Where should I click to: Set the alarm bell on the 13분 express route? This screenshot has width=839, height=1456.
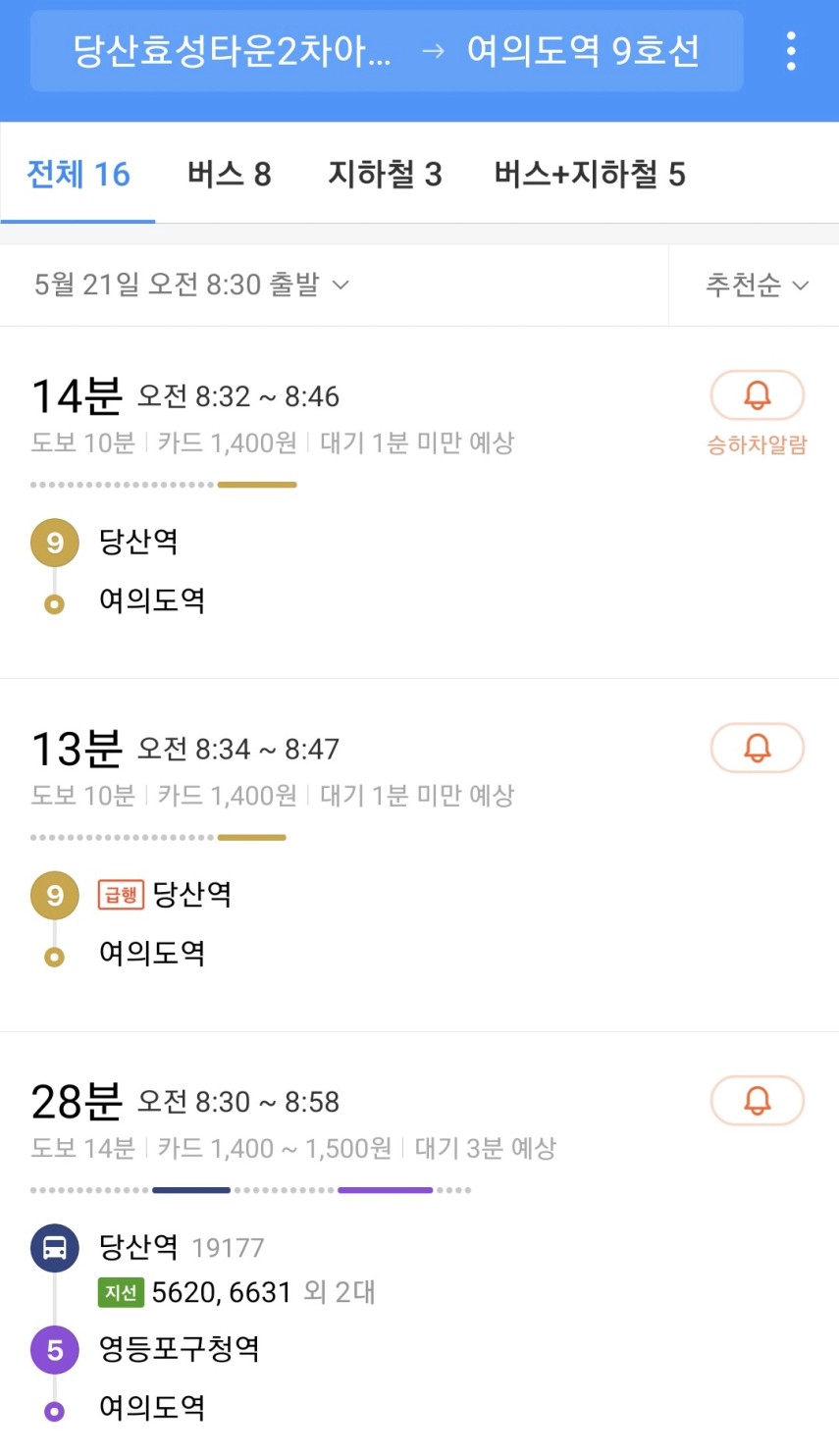(x=757, y=749)
